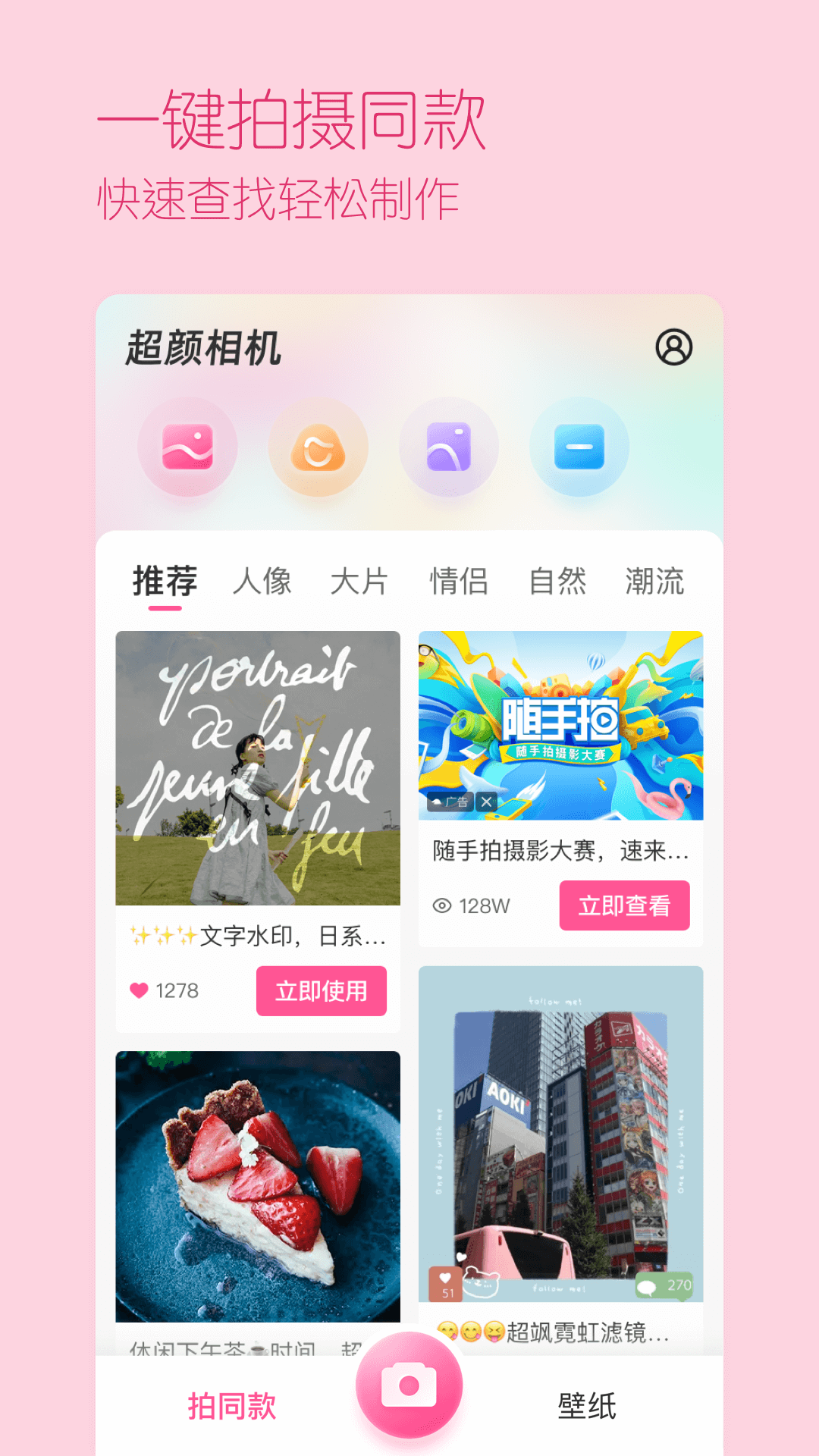The height and width of the screenshot is (1456, 819).
Task: Open the blue card feature icon
Action: 578,447
